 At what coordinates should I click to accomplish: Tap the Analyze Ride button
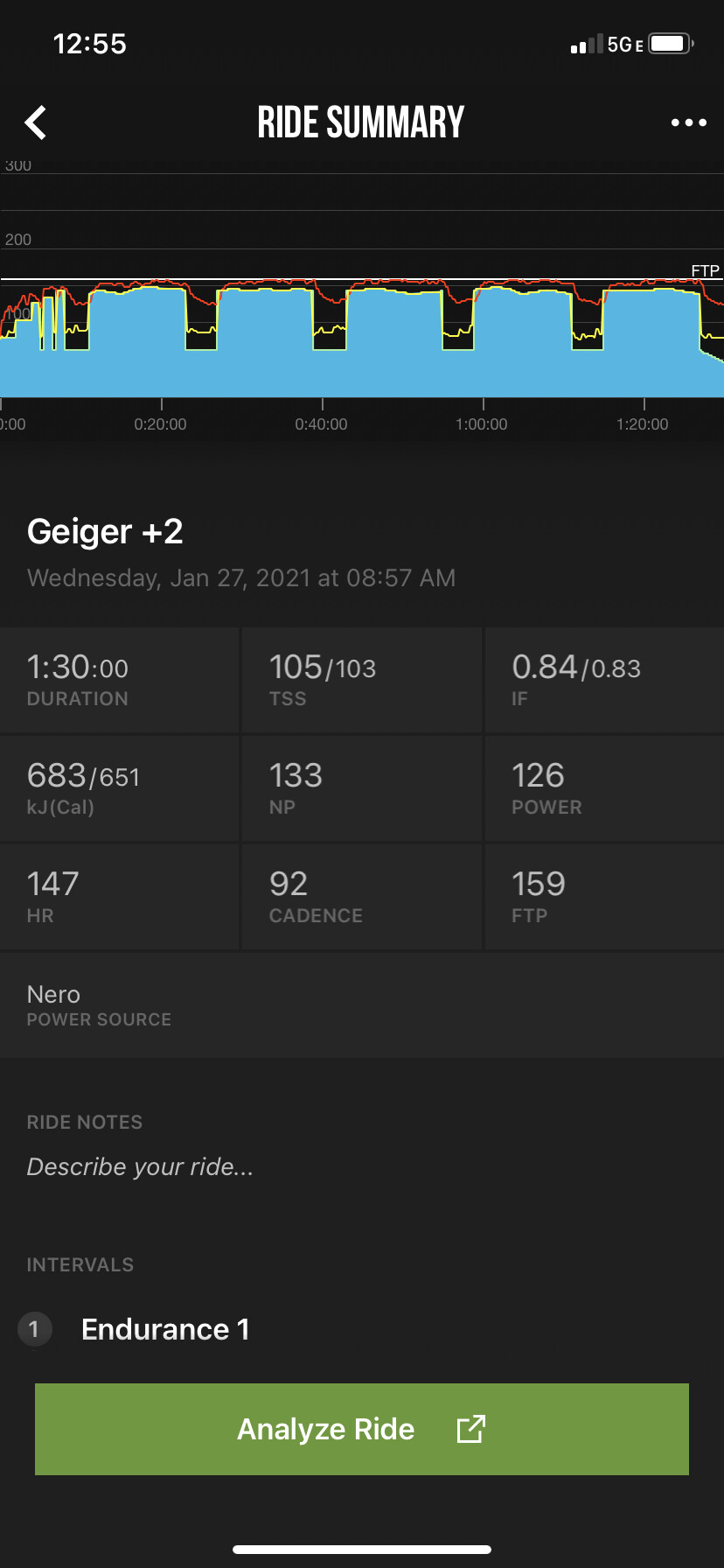tap(361, 1429)
